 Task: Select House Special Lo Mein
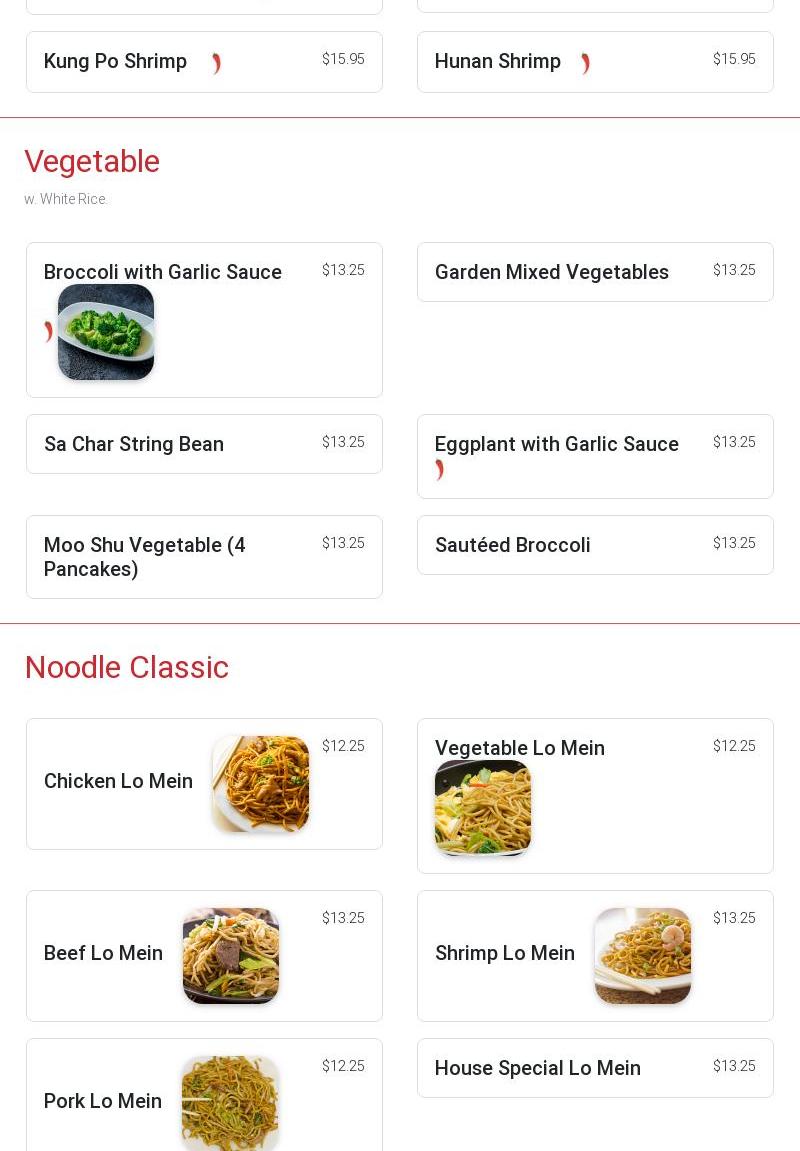pos(594,1068)
